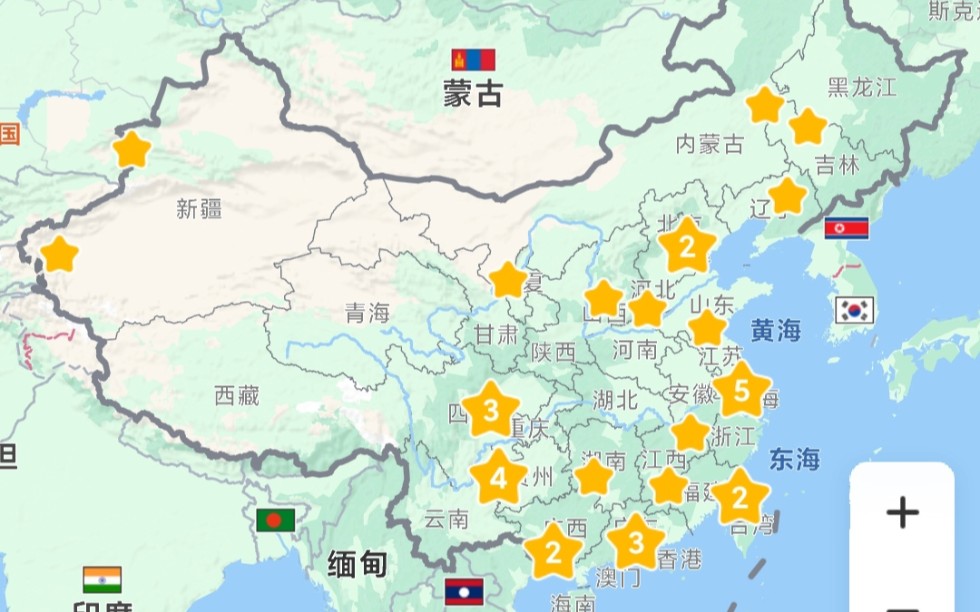Open the 2-star cluster above Hainan
Image resolution: width=980 pixels, height=612 pixels.
552,552
